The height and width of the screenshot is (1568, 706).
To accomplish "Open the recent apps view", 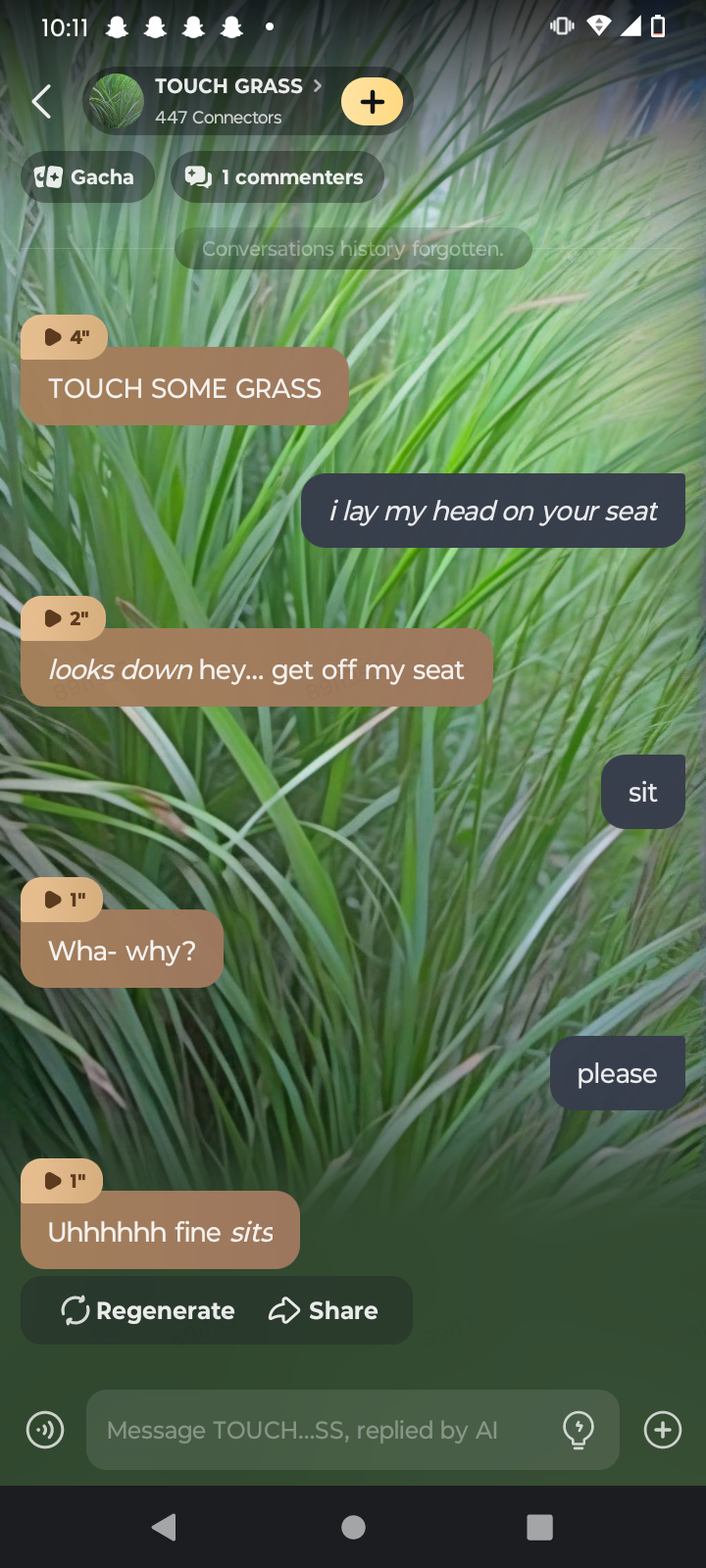I will pyautogui.click(x=539, y=1527).
